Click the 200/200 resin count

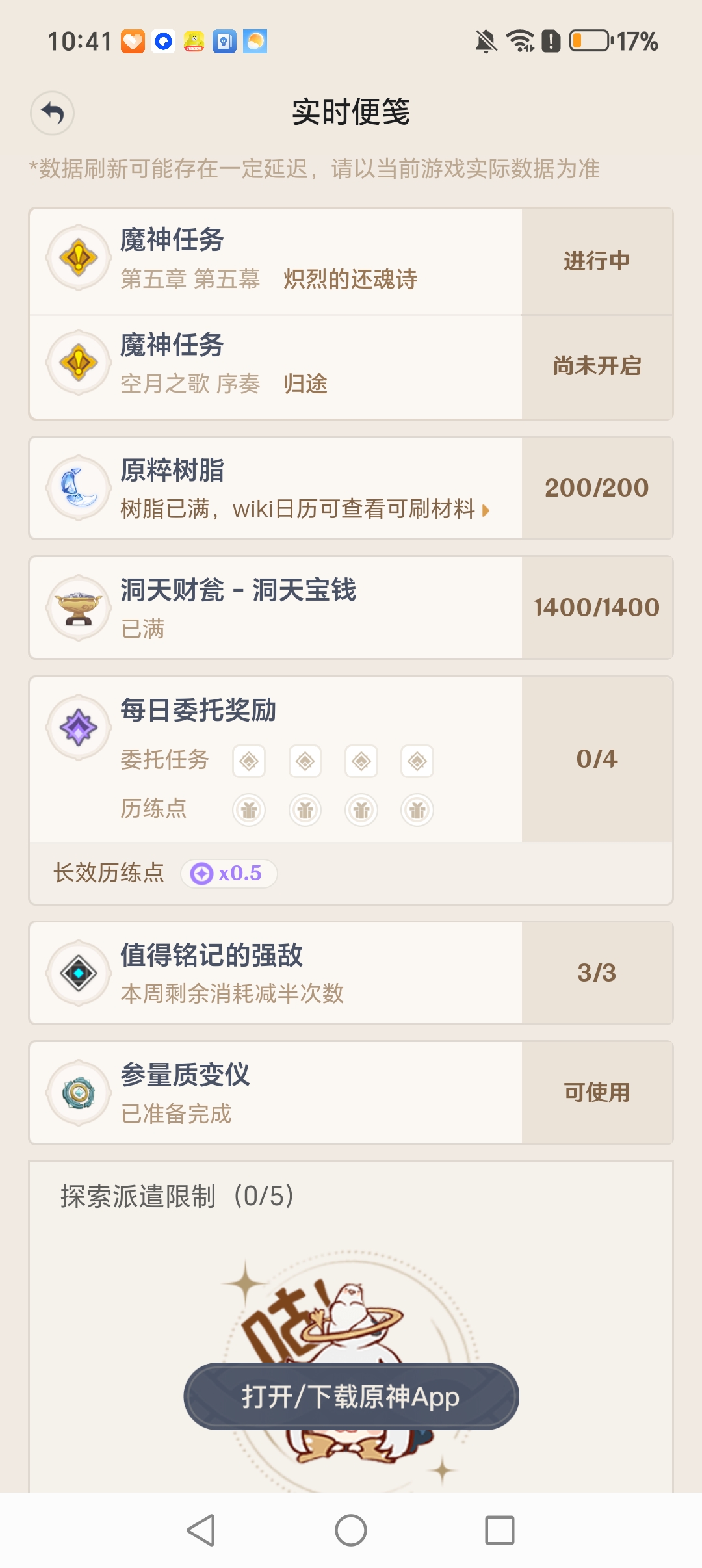pyautogui.click(x=597, y=488)
